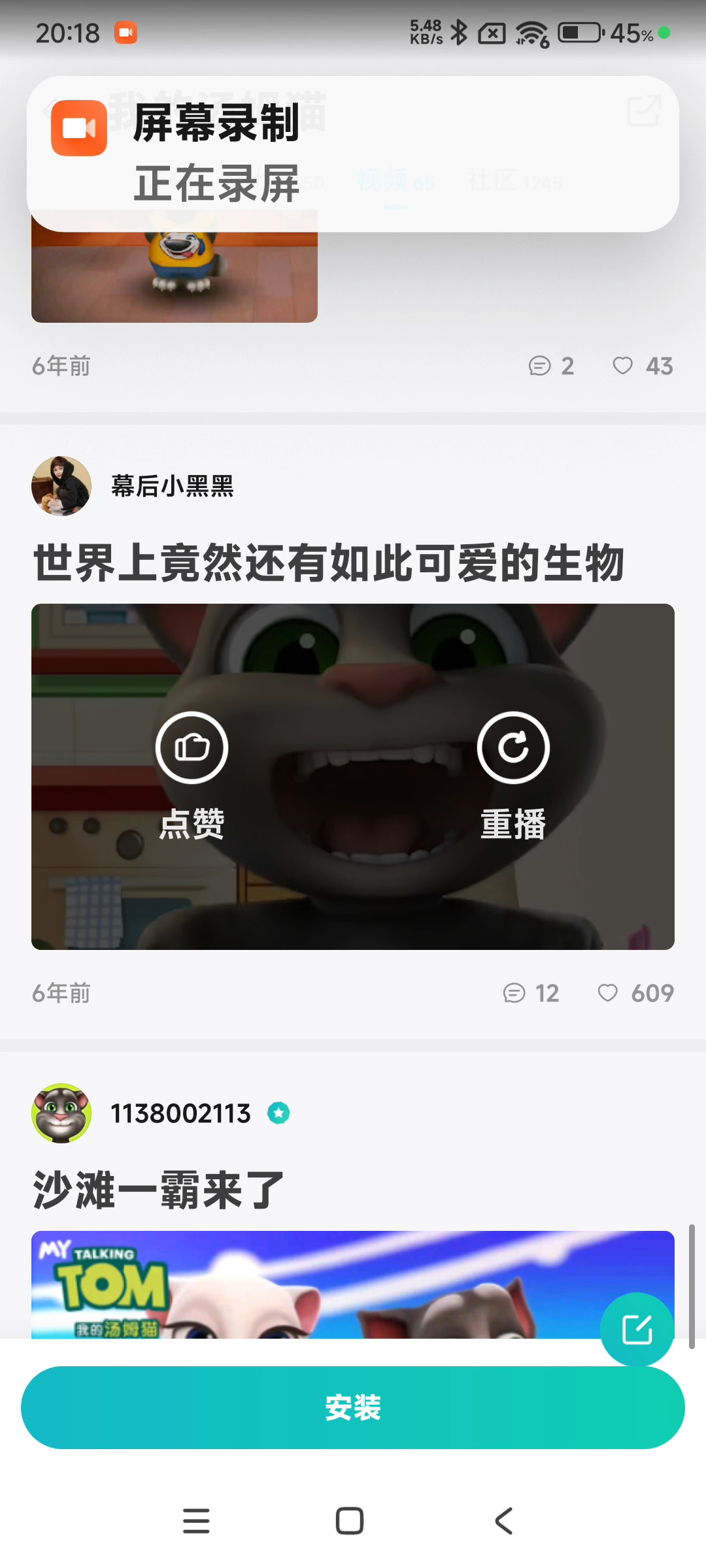706x1568 pixels.
Task: Go back with the system back button
Action: click(x=504, y=1521)
